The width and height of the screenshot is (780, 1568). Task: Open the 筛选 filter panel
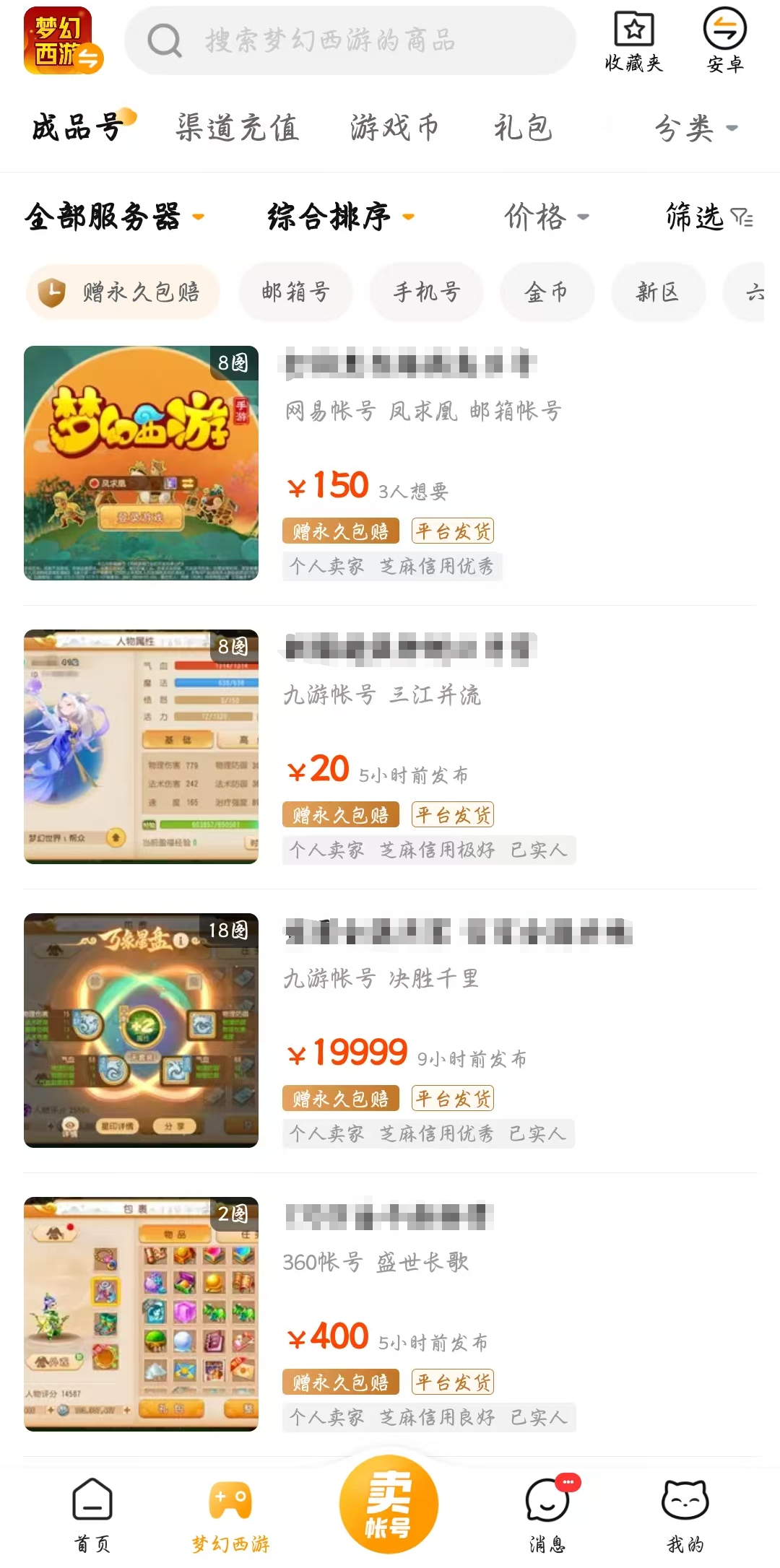(708, 216)
